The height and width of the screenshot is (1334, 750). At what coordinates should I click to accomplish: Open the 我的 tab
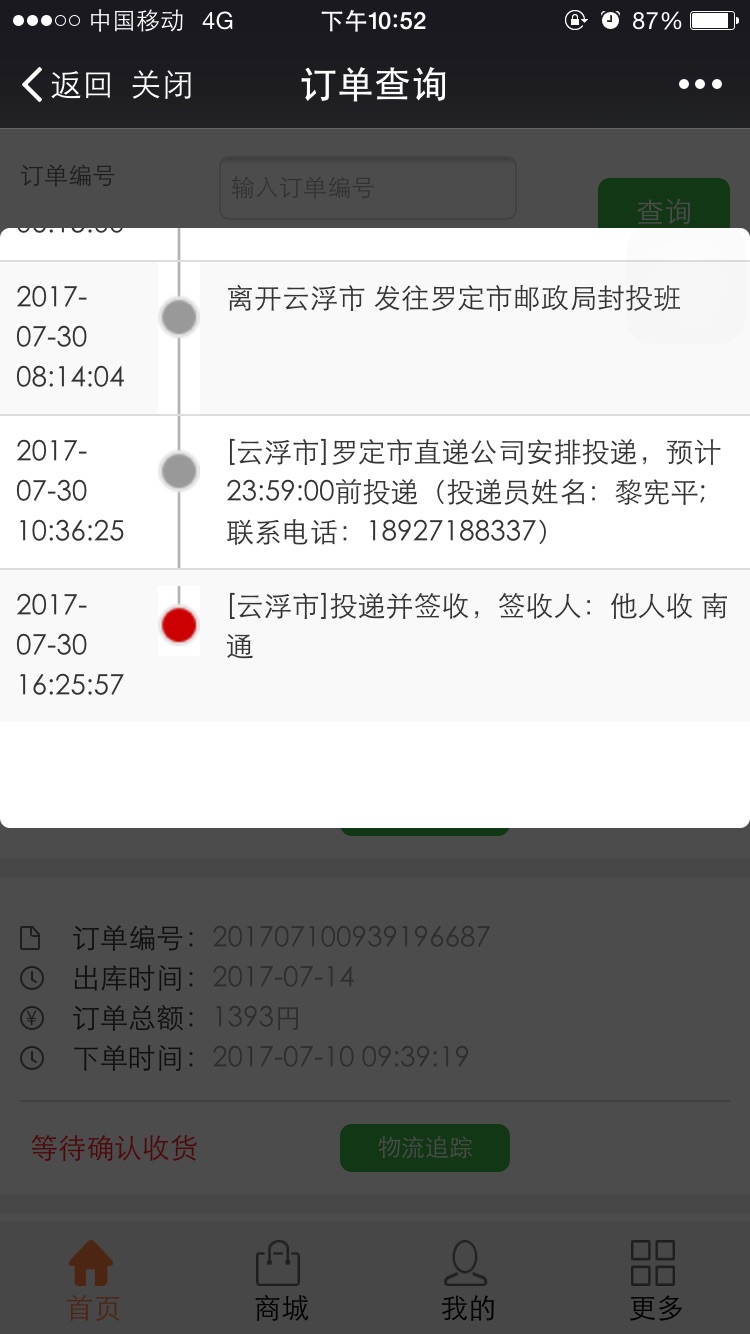[x=467, y=1281]
